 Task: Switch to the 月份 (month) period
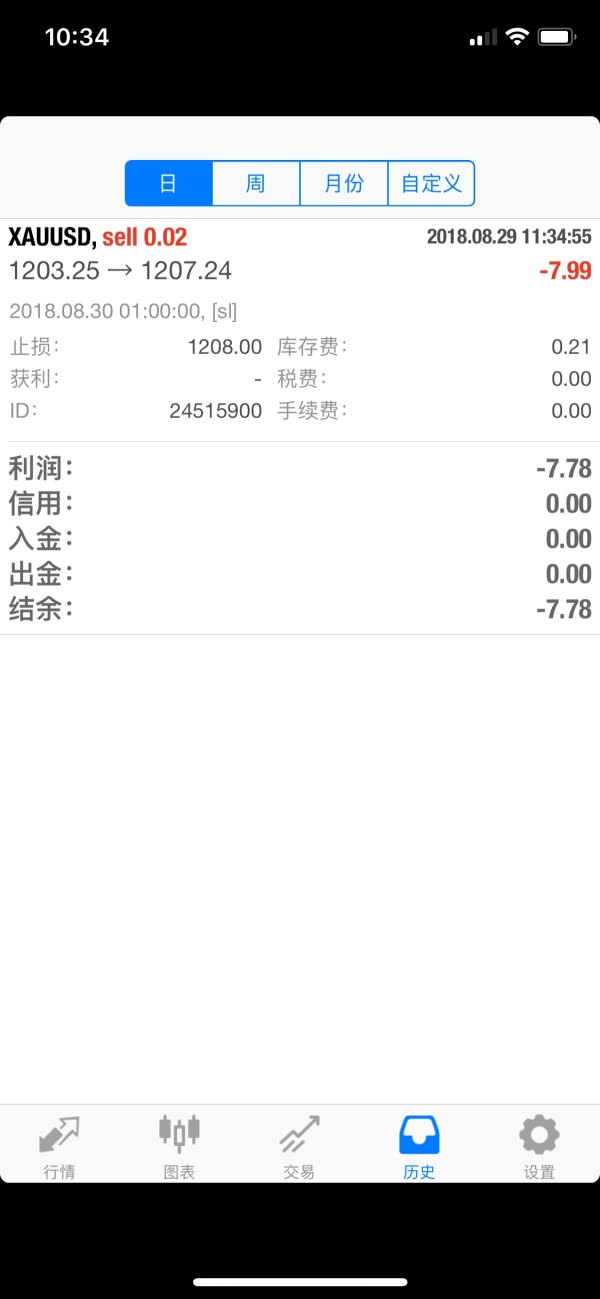click(344, 184)
